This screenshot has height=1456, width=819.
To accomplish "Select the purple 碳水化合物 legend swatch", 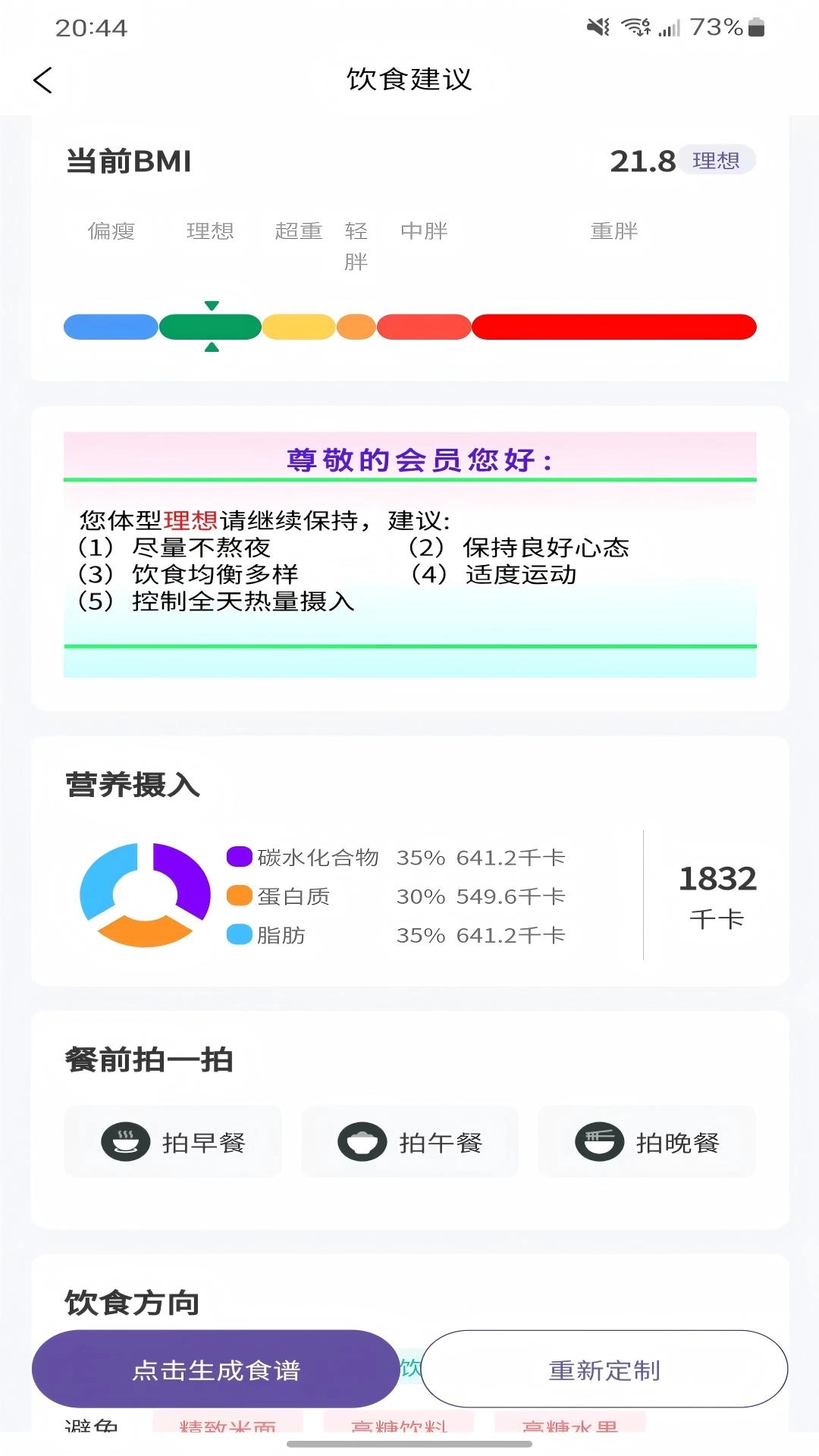I will click(x=237, y=857).
